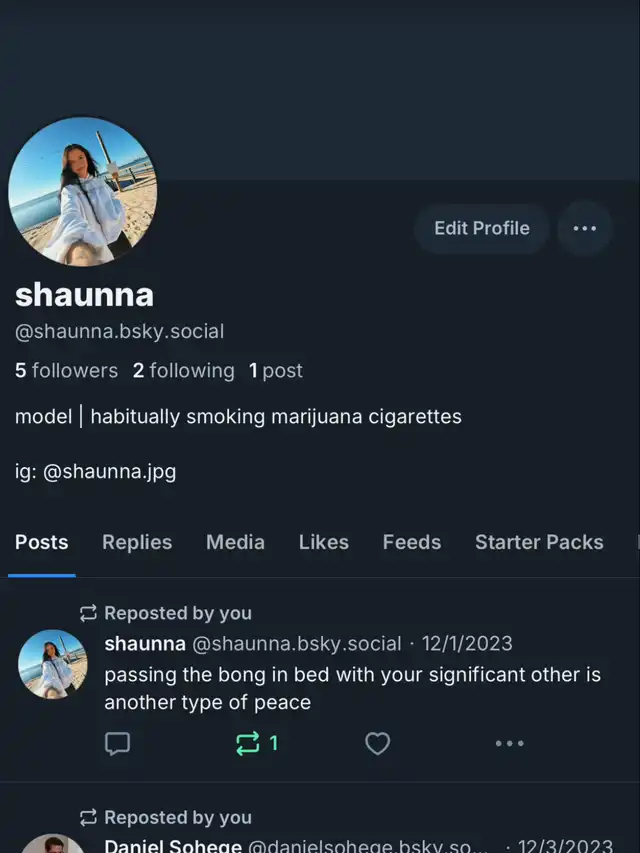Switch to the Replies tab
640x853 pixels.
tap(137, 542)
